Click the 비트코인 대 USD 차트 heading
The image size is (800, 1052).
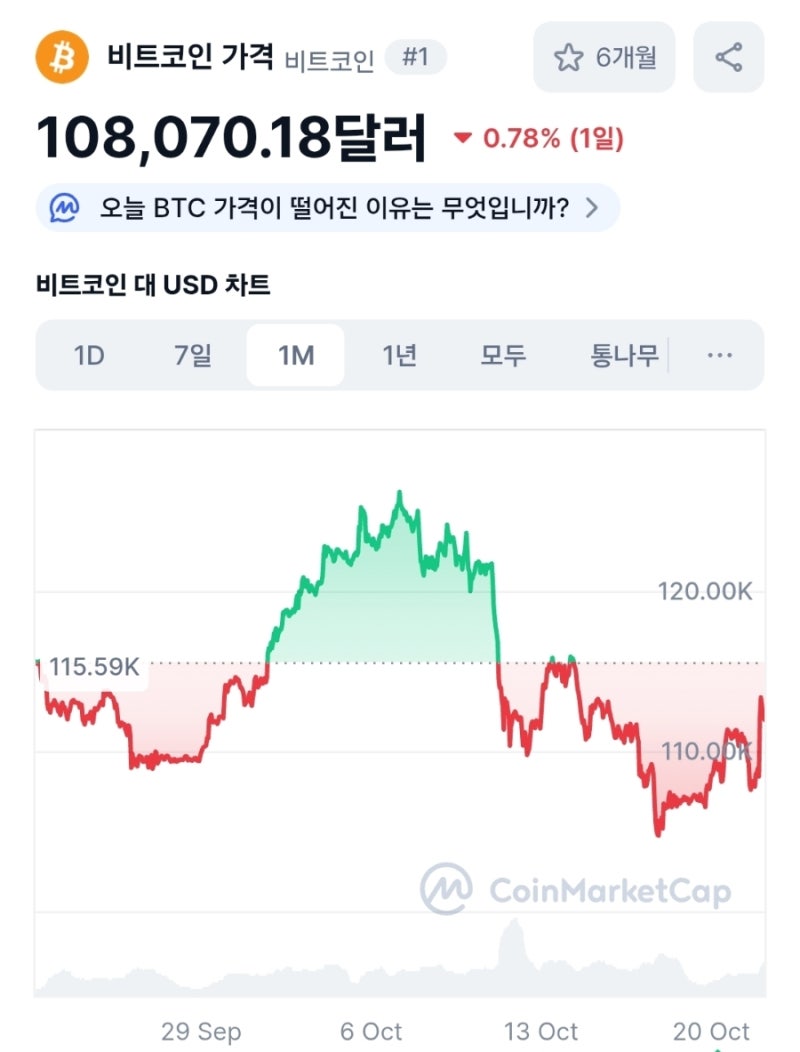[x=152, y=284]
